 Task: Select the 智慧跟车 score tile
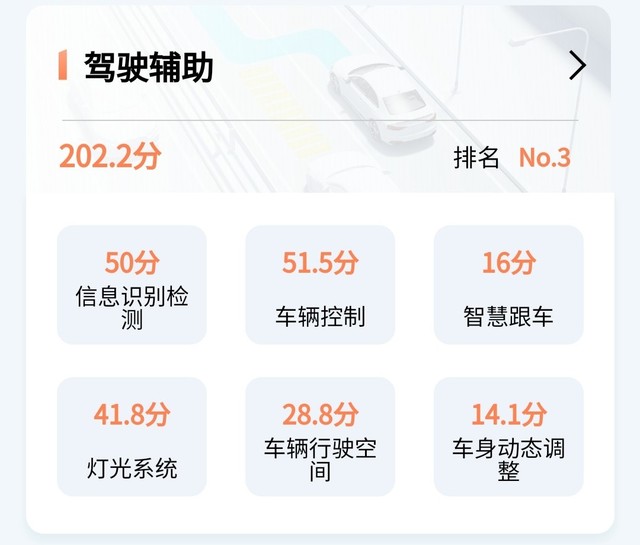(x=508, y=285)
